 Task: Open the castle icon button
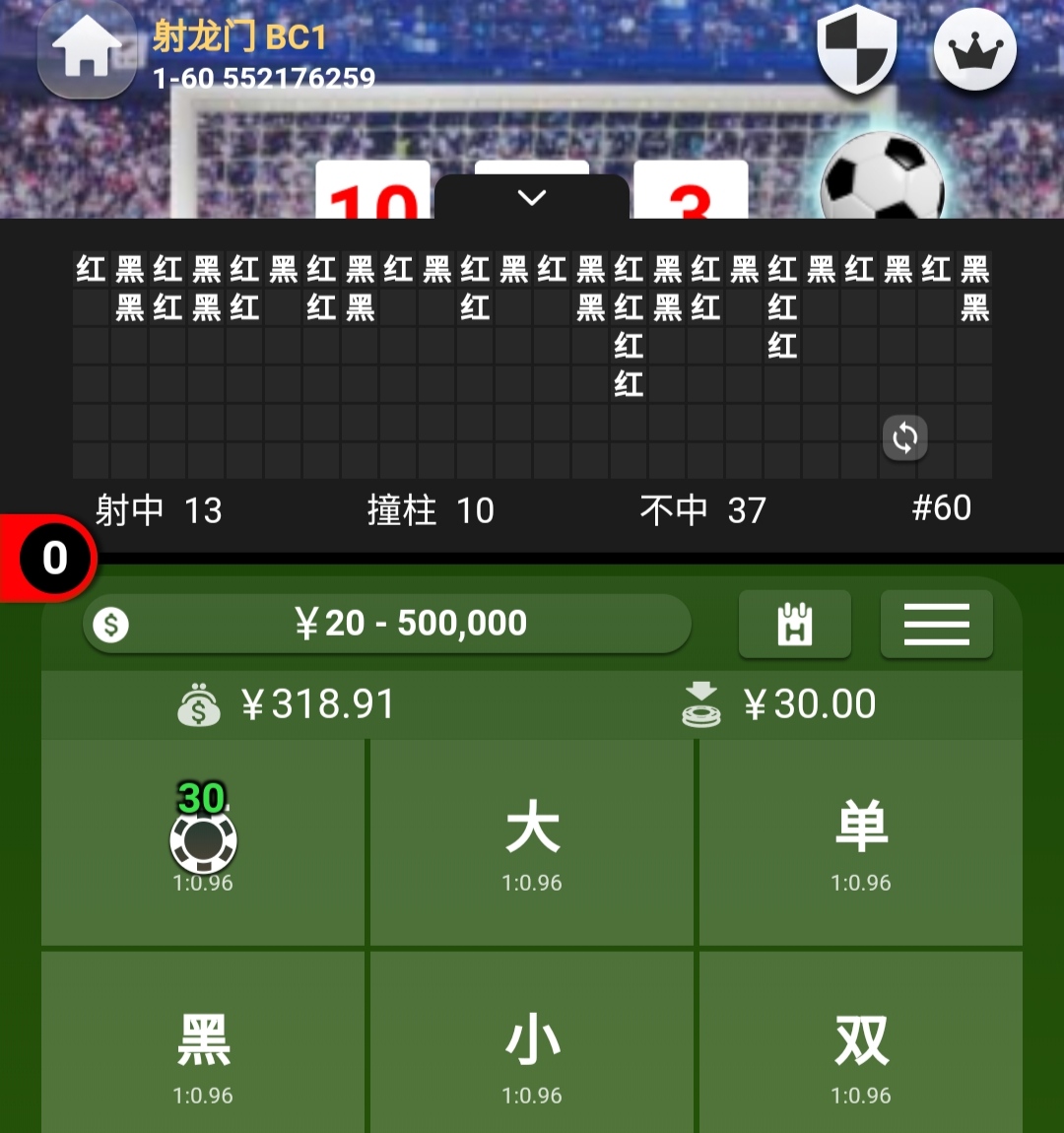[x=794, y=624]
